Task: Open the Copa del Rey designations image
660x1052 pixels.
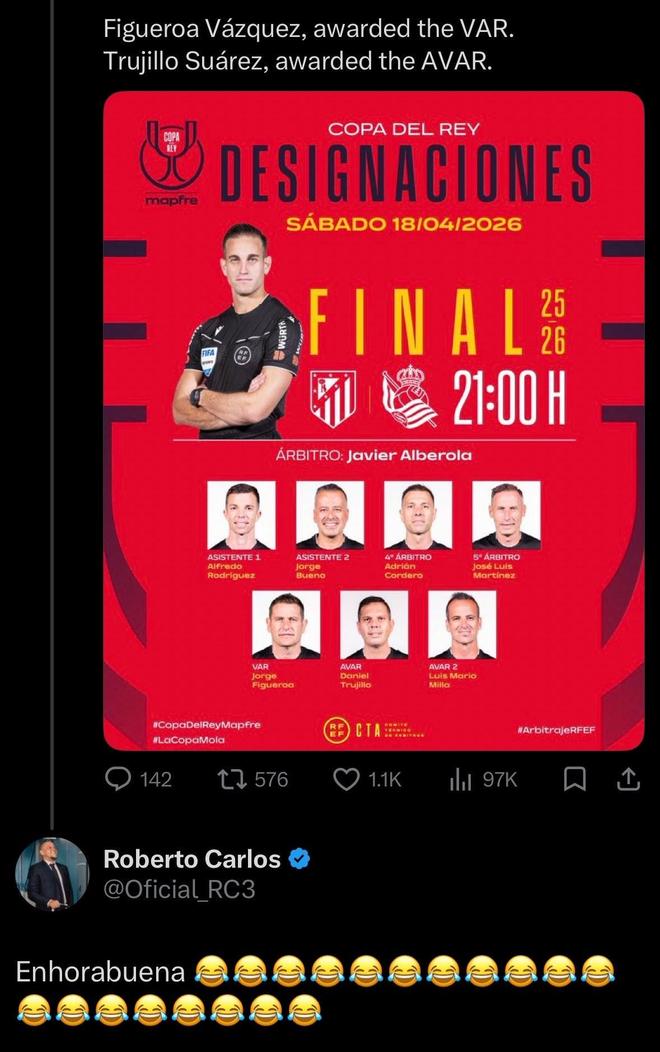Action: pyautogui.click(x=374, y=420)
